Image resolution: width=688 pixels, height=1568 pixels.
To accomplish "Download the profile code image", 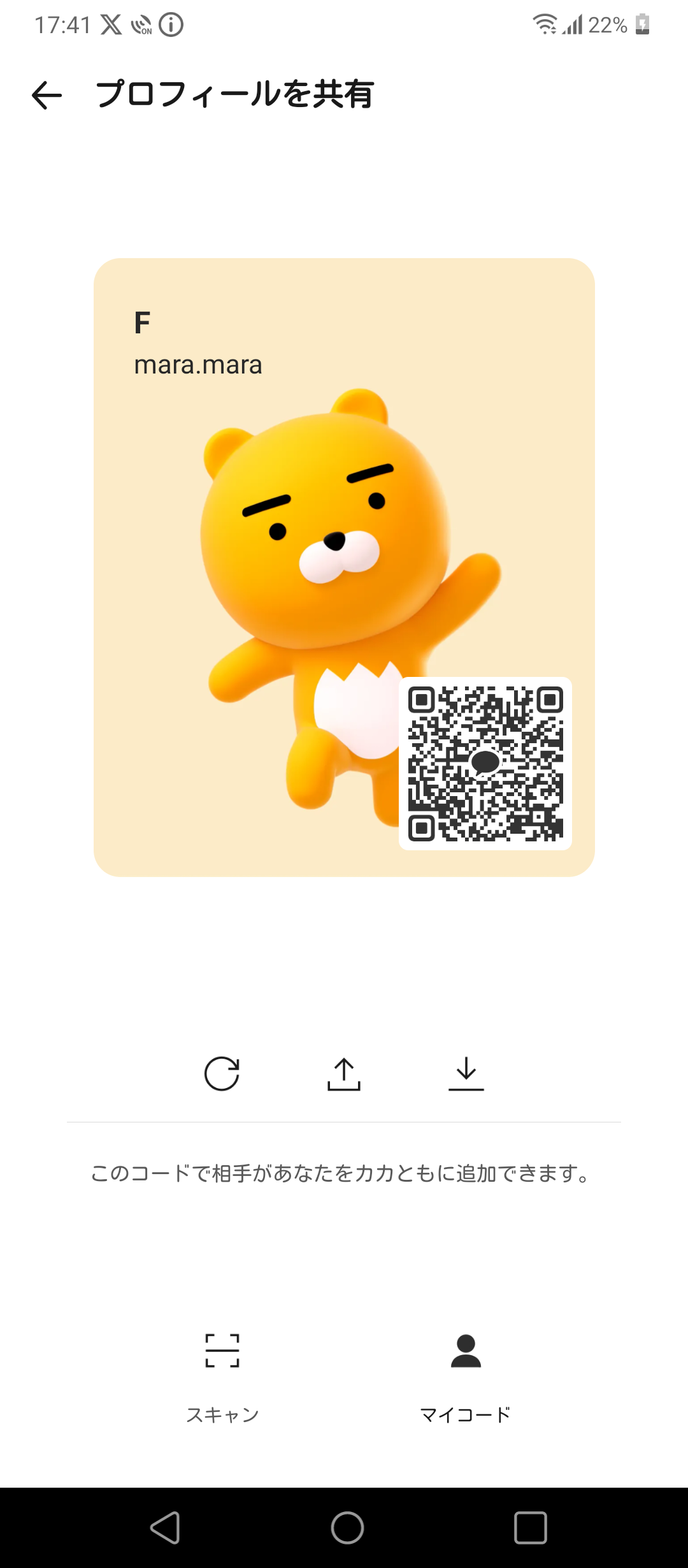I will (466, 1074).
